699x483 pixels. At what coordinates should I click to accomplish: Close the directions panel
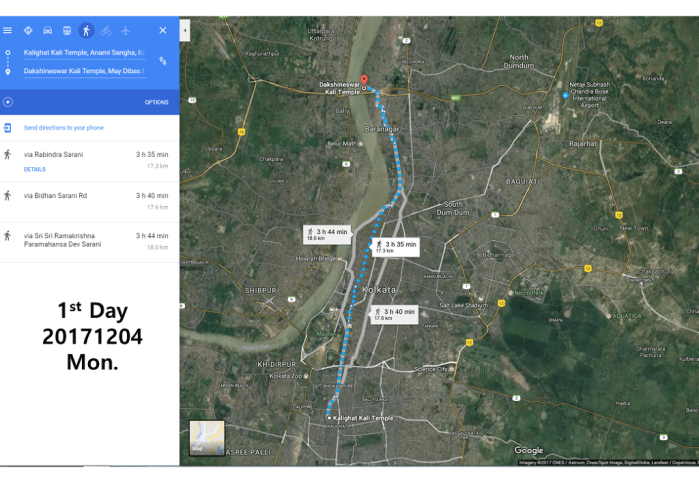tap(163, 30)
